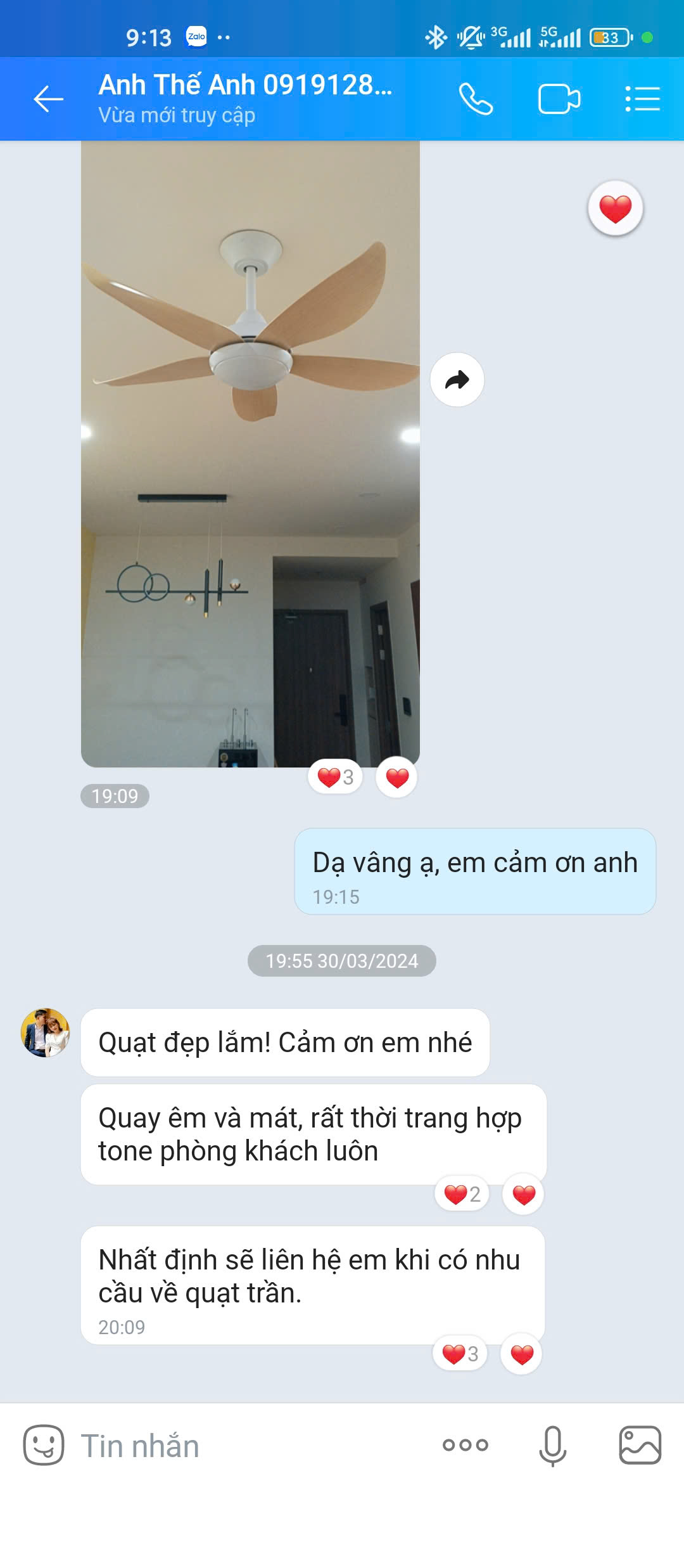Viewport: 684px width, 1568px height.
Task: Start a video call with Anh Thế Anh
Action: tap(559, 100)
